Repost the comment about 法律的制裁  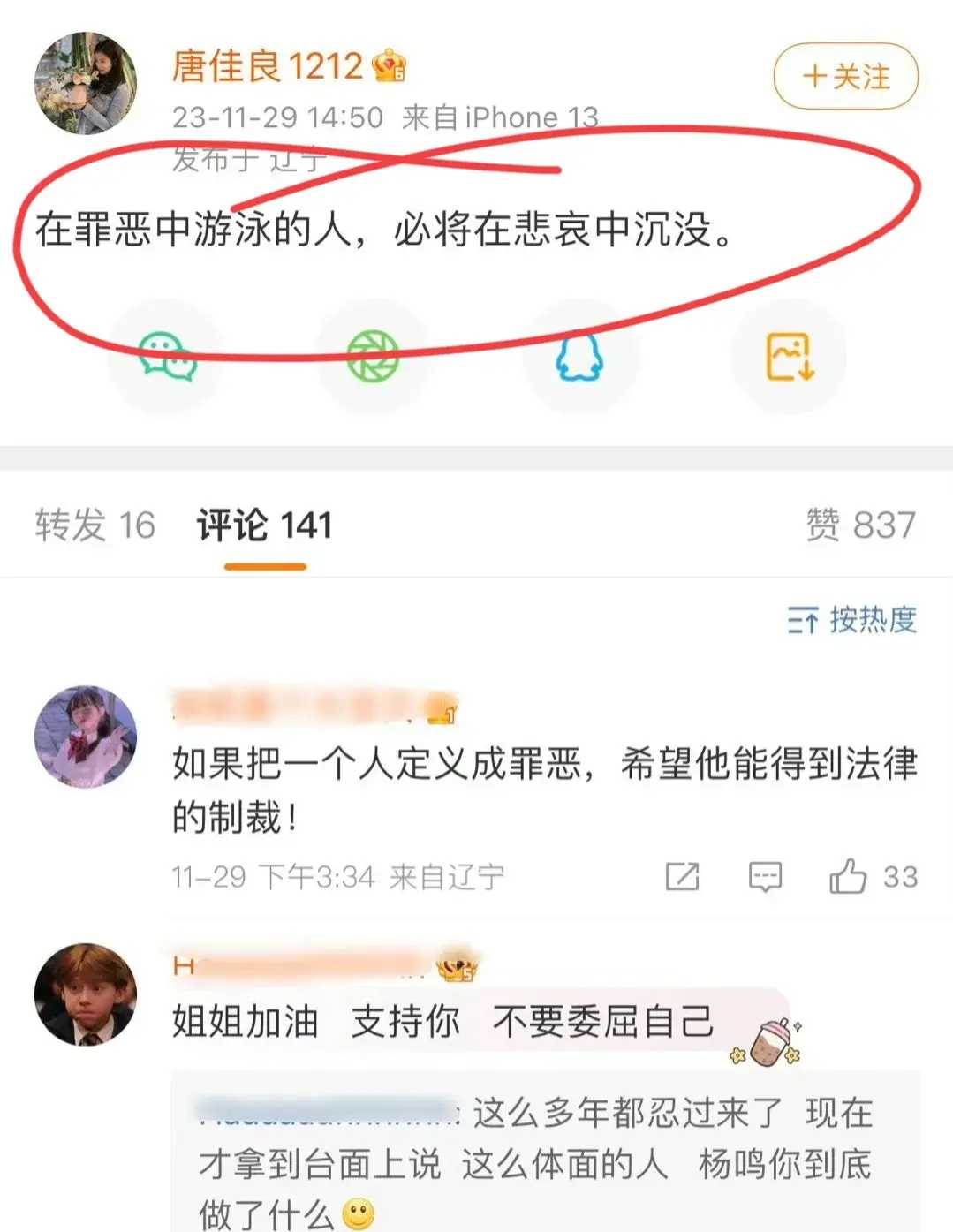point(682,876)
